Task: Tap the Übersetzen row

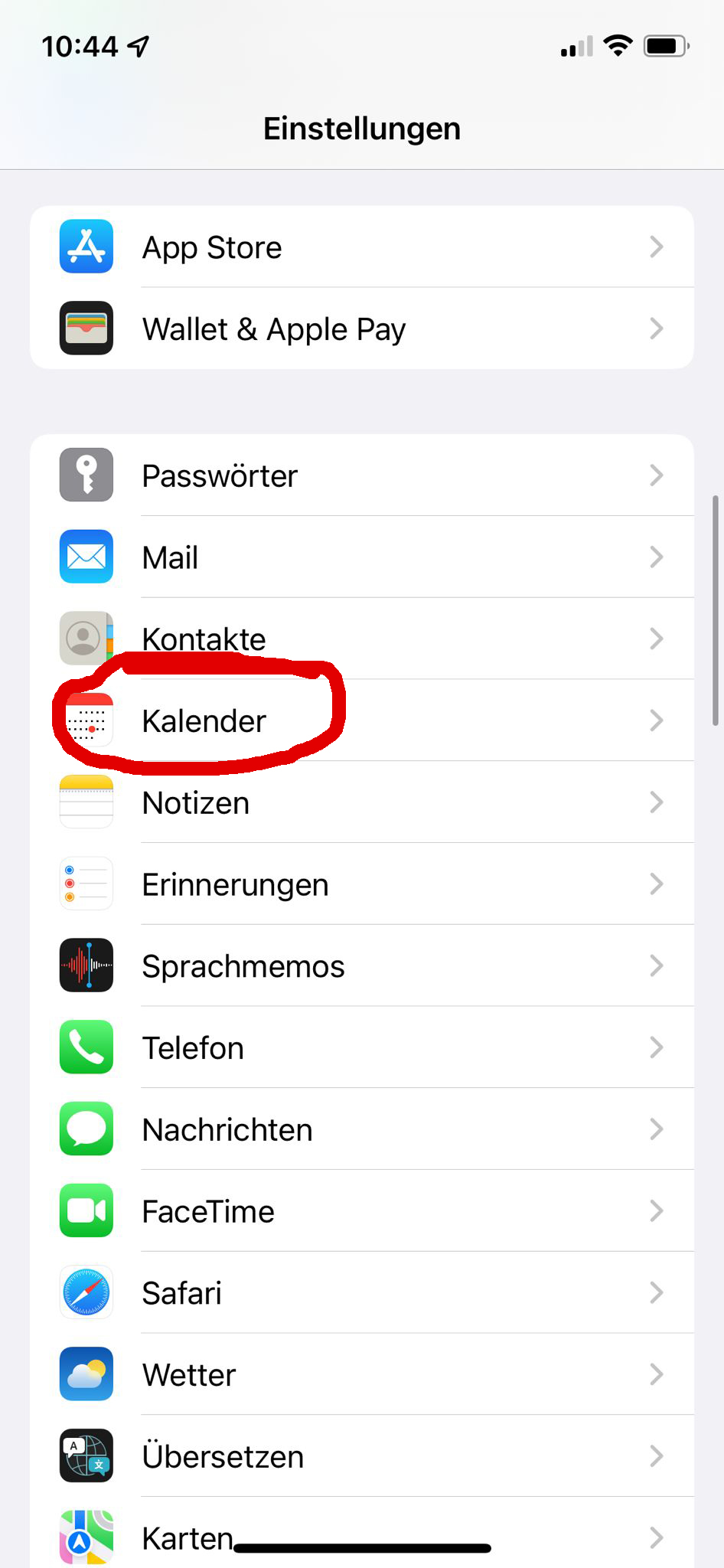Action: pyautogui.click(x=361, y=1456)
